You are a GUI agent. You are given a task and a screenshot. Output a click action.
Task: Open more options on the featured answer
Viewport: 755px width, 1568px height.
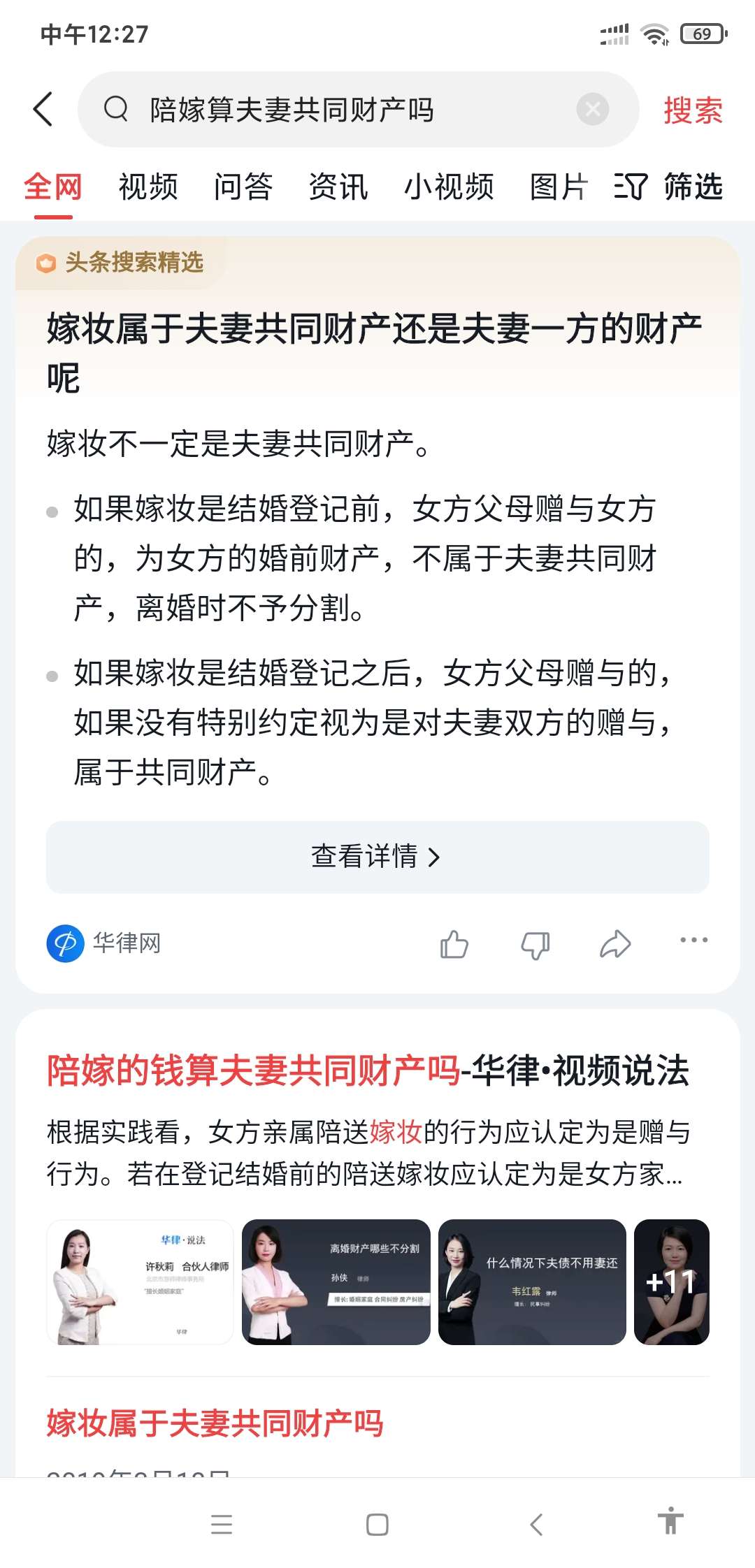pos(693,941)
